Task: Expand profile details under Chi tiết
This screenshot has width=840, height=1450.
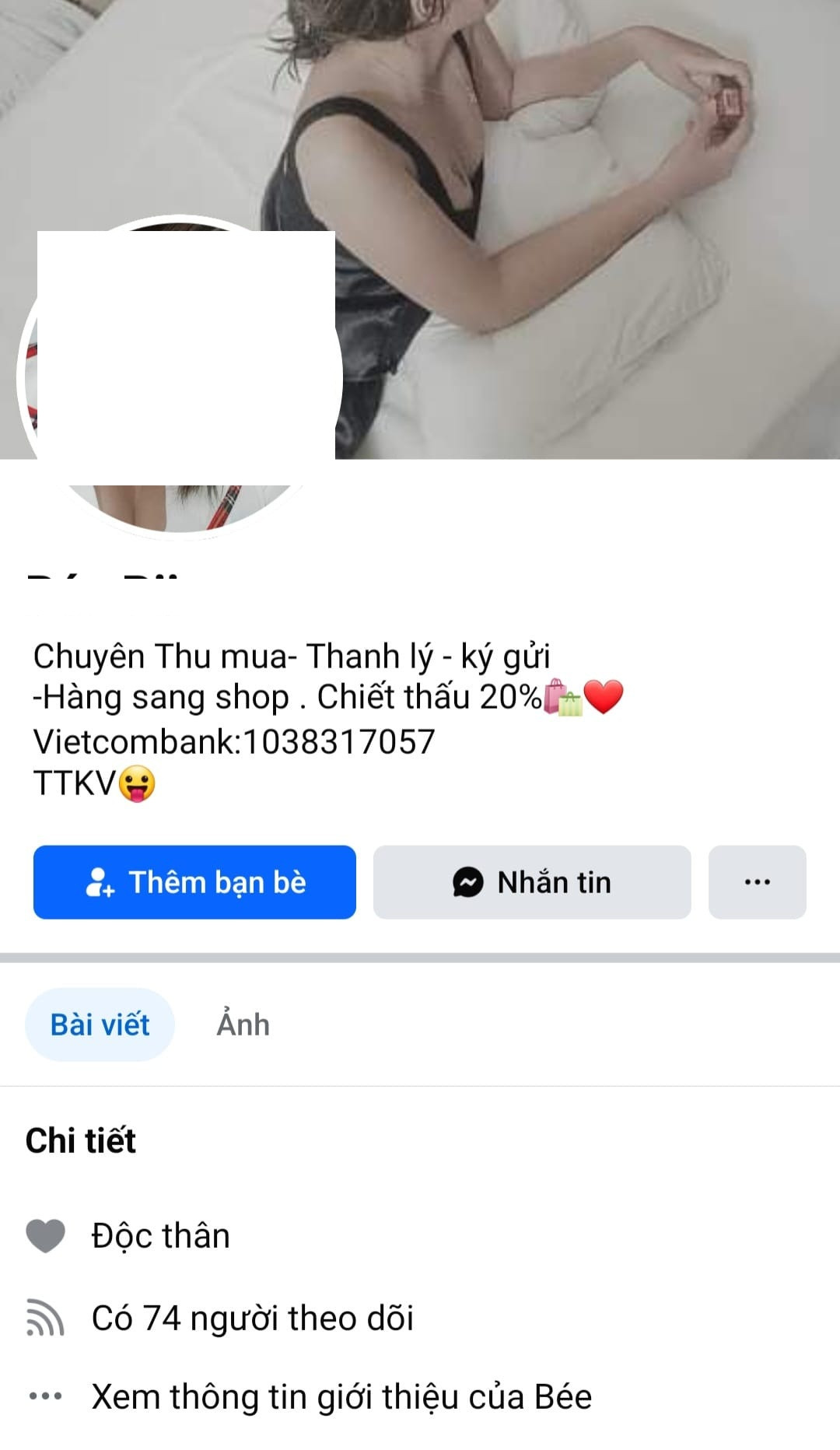Action: pos(80,1140)
